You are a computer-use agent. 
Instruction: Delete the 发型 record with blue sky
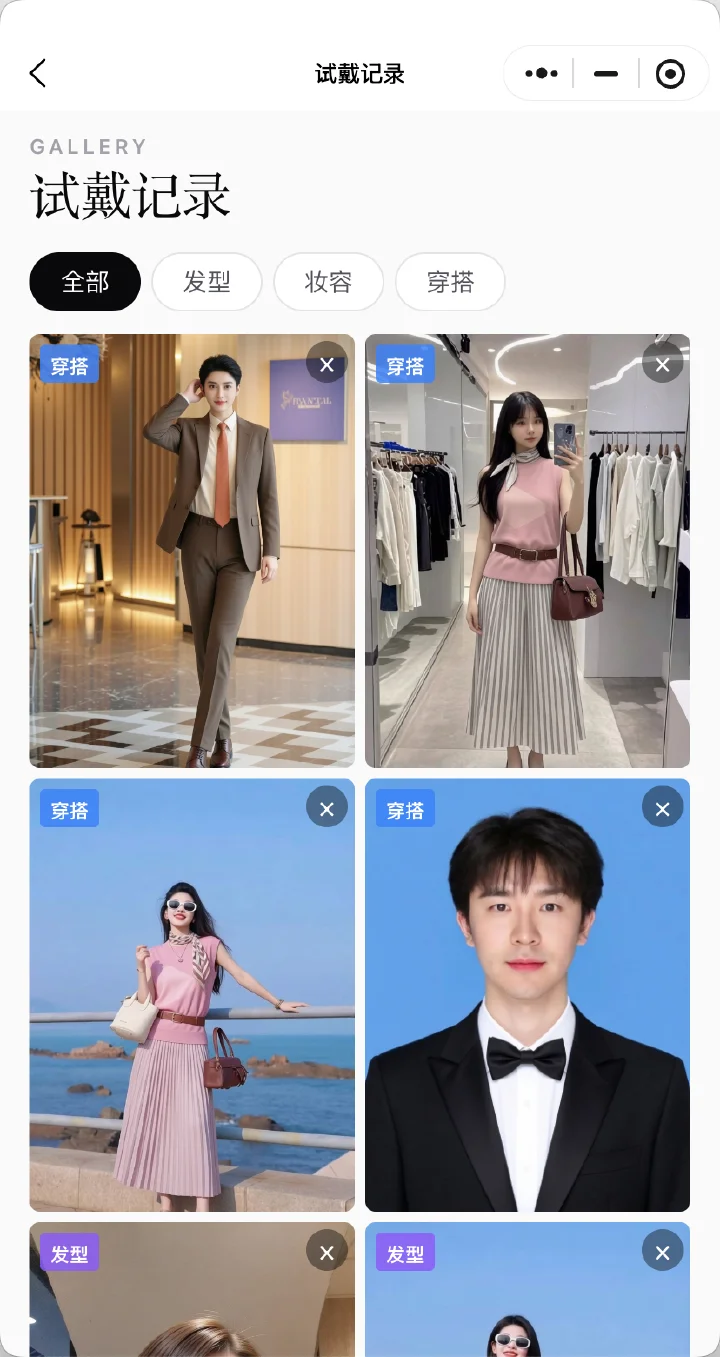pyautogui.click(x=662, y=1251)
